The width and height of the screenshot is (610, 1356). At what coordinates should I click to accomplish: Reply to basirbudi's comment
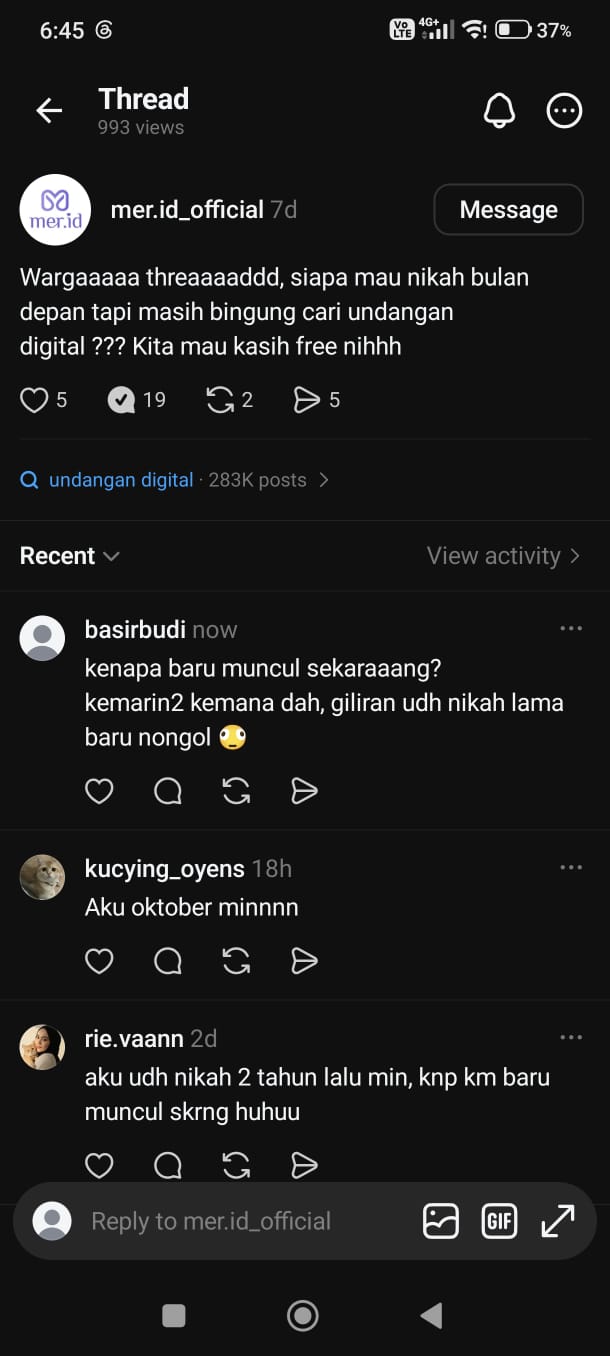coord(168,791)
